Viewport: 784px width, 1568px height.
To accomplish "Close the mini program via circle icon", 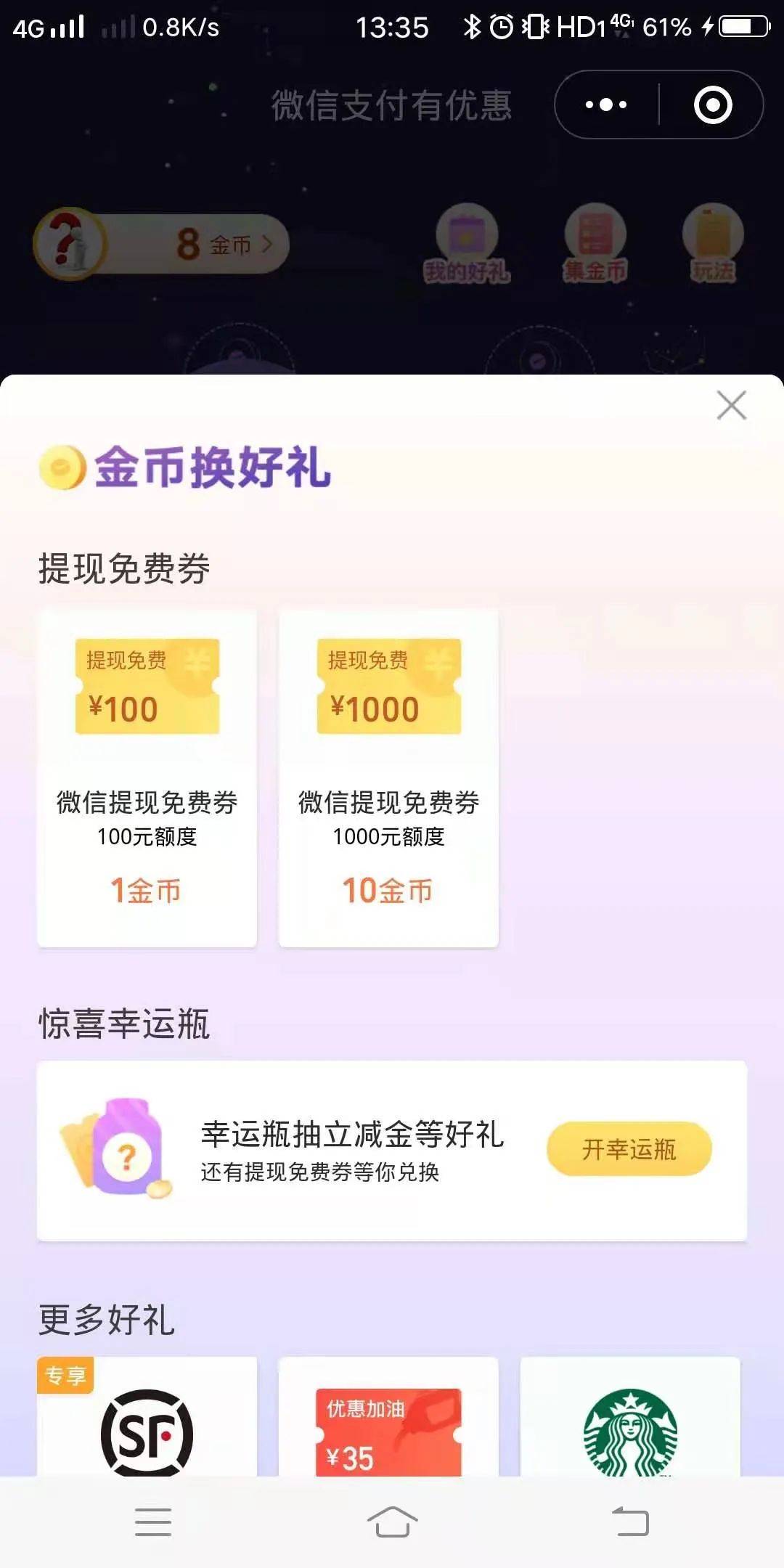I will coord(713,105).
